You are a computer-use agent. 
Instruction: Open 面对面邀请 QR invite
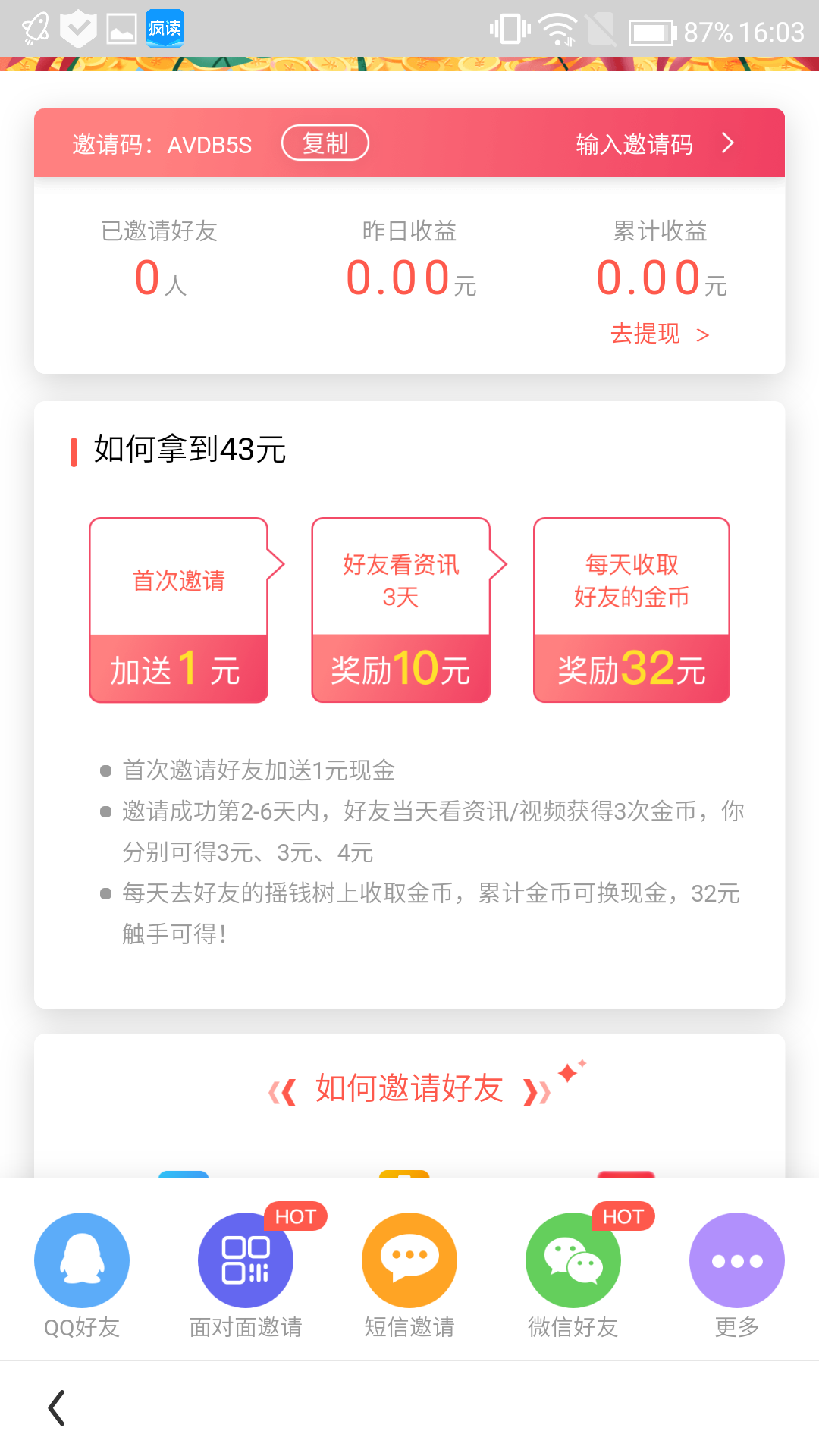(246, 1260)
